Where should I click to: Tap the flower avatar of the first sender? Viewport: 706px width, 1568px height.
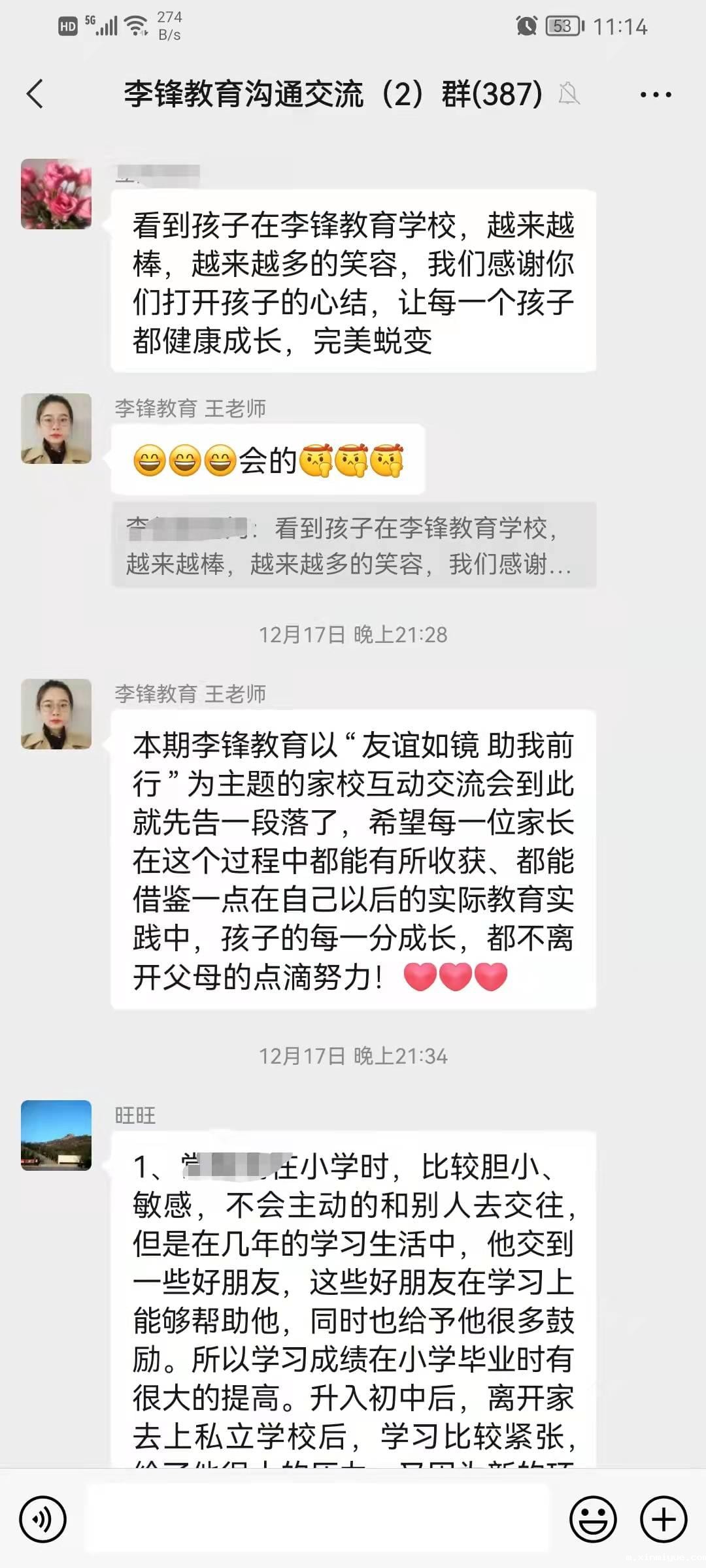57,193
